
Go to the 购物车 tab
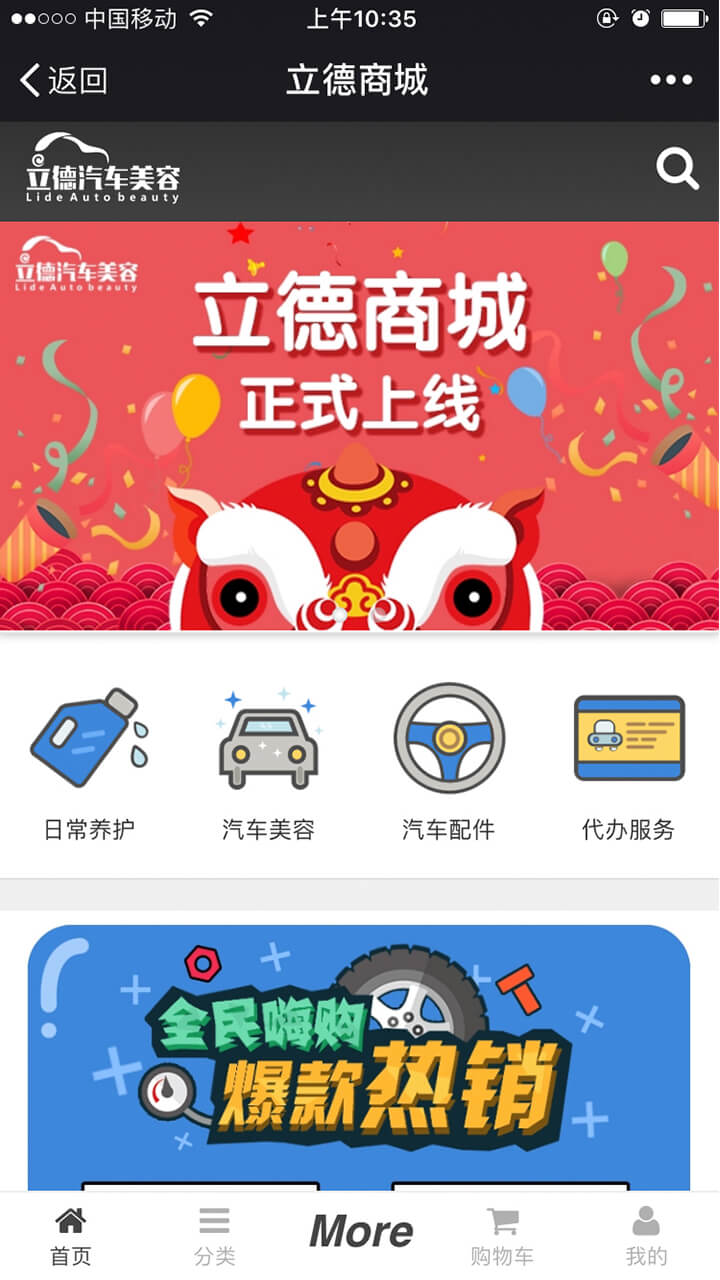tap(502, 1236)
